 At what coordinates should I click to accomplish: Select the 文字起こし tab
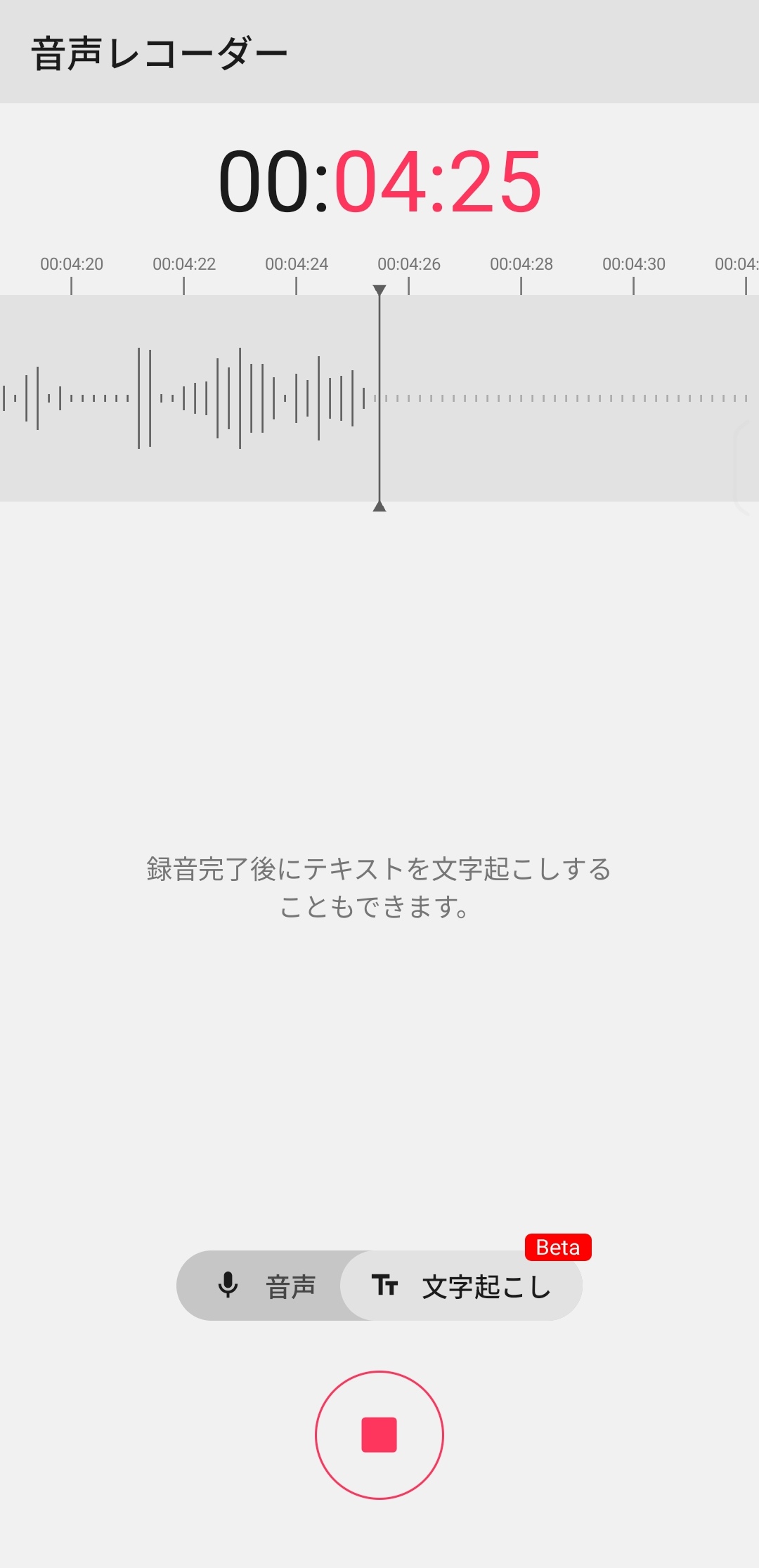[x=462, y=1286]
